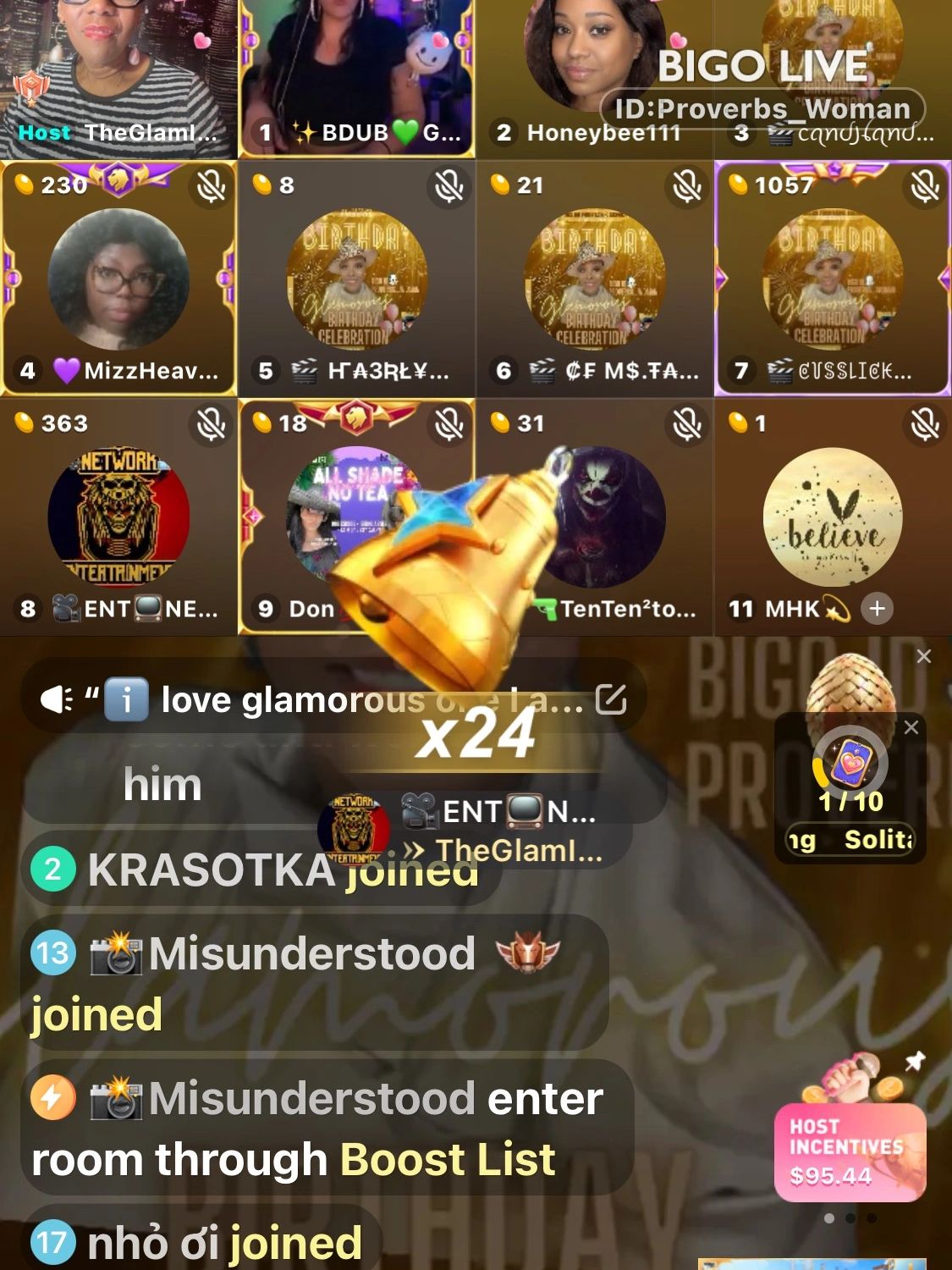
Task: View seat 7 guest with 1057 beans
Action: coord(833,278)
